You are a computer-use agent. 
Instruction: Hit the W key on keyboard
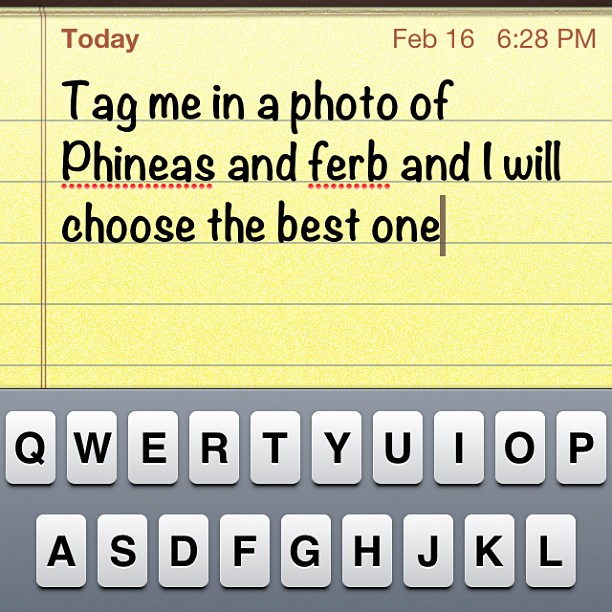(92, 447)
